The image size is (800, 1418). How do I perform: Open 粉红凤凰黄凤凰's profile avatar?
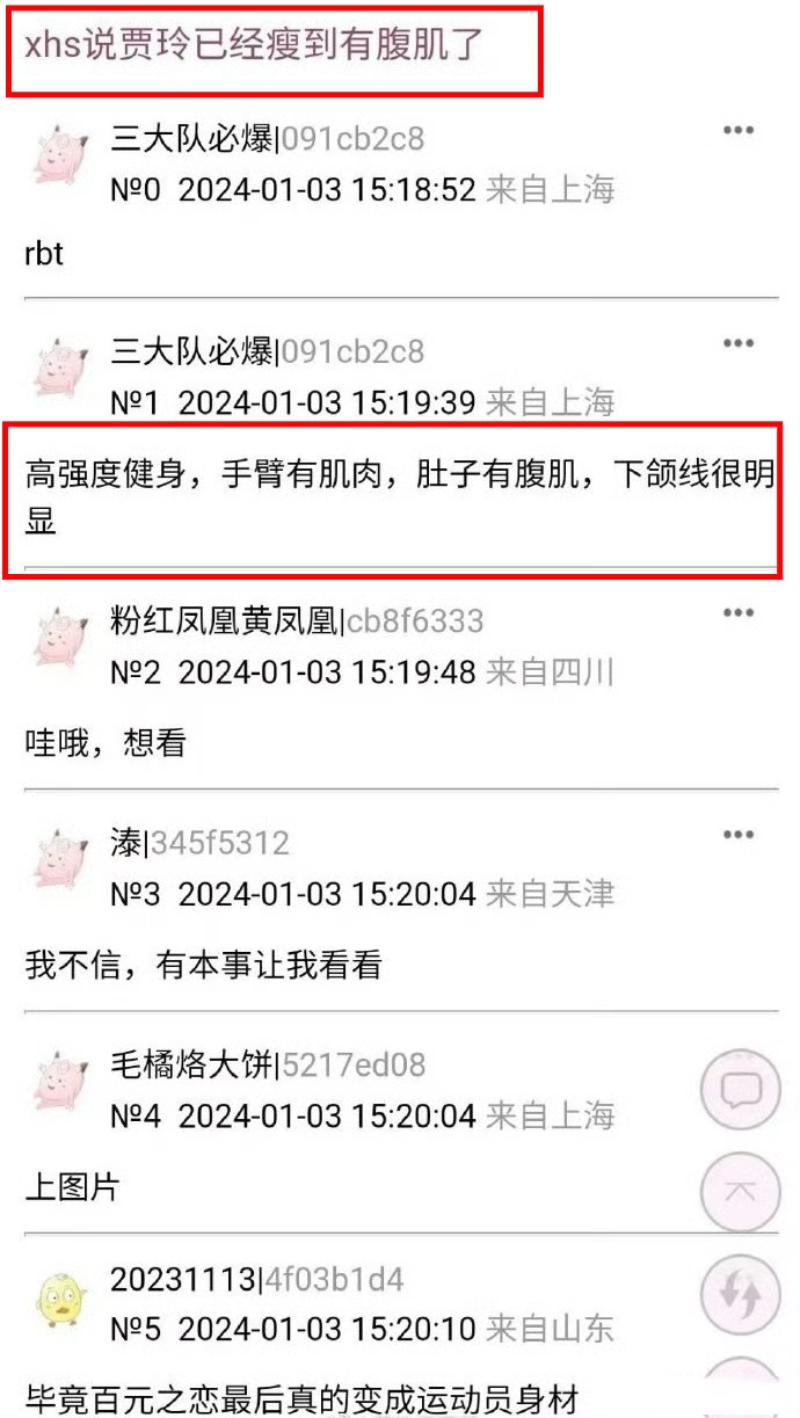tap(60, 639)
